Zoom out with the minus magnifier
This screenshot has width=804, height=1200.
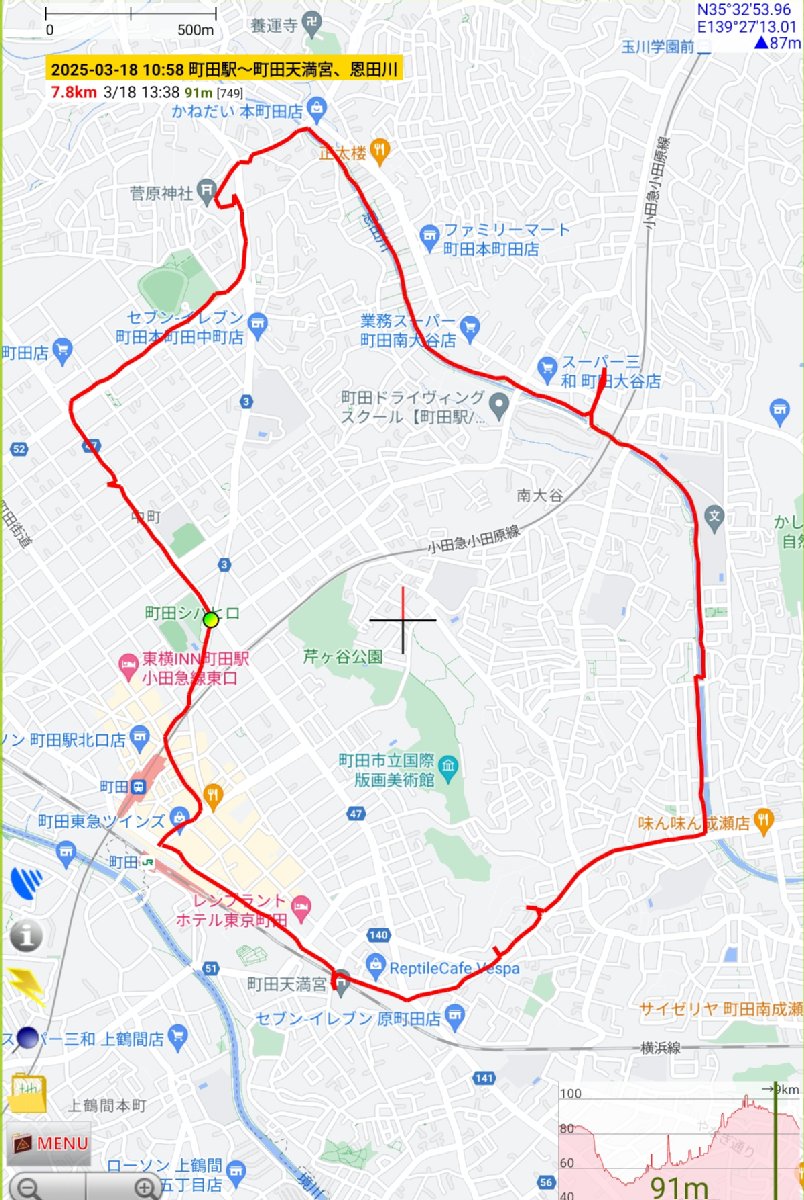[30, 1188]
